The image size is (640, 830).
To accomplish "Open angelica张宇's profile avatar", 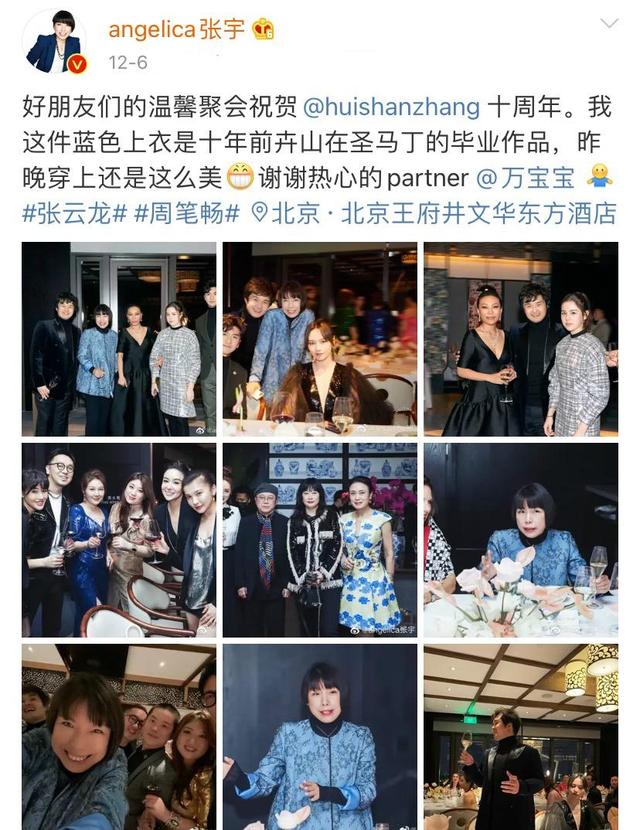I will (x=54, y=43).
